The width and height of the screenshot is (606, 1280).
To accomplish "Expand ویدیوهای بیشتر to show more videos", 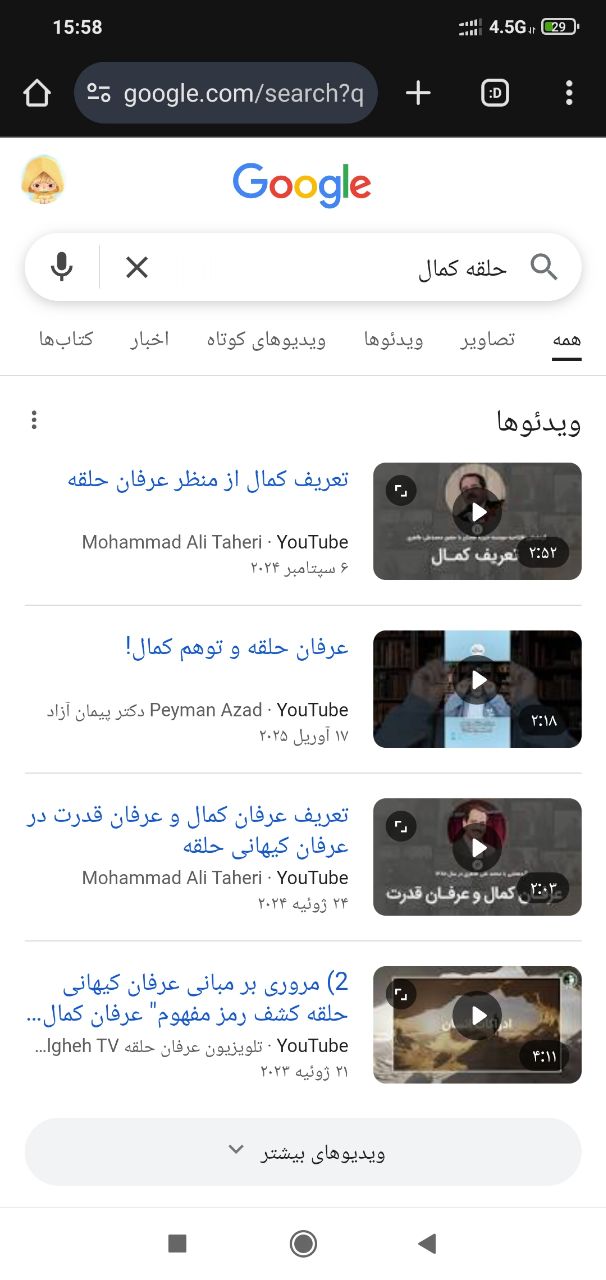I will (x=303, y=1152).
